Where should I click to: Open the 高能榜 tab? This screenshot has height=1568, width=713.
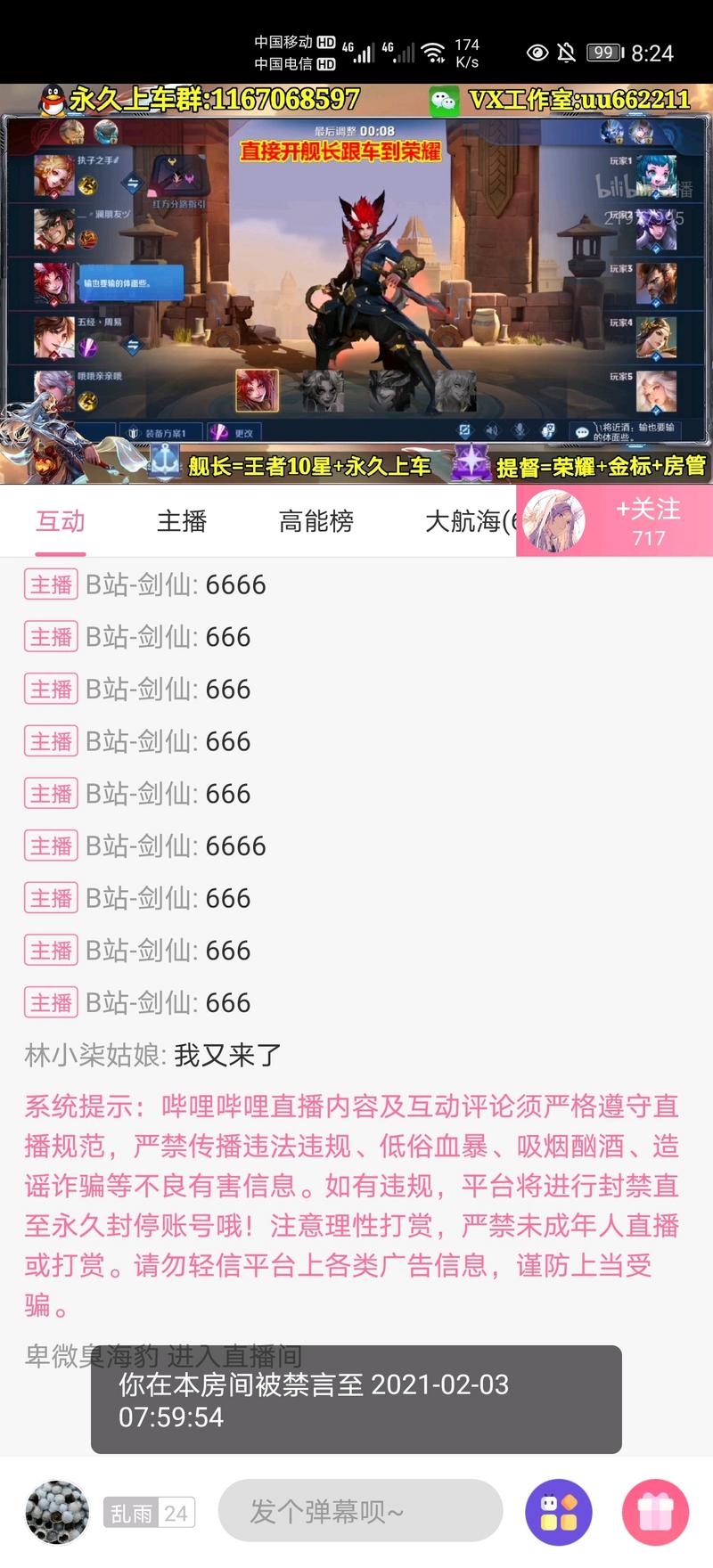point(316,521)
